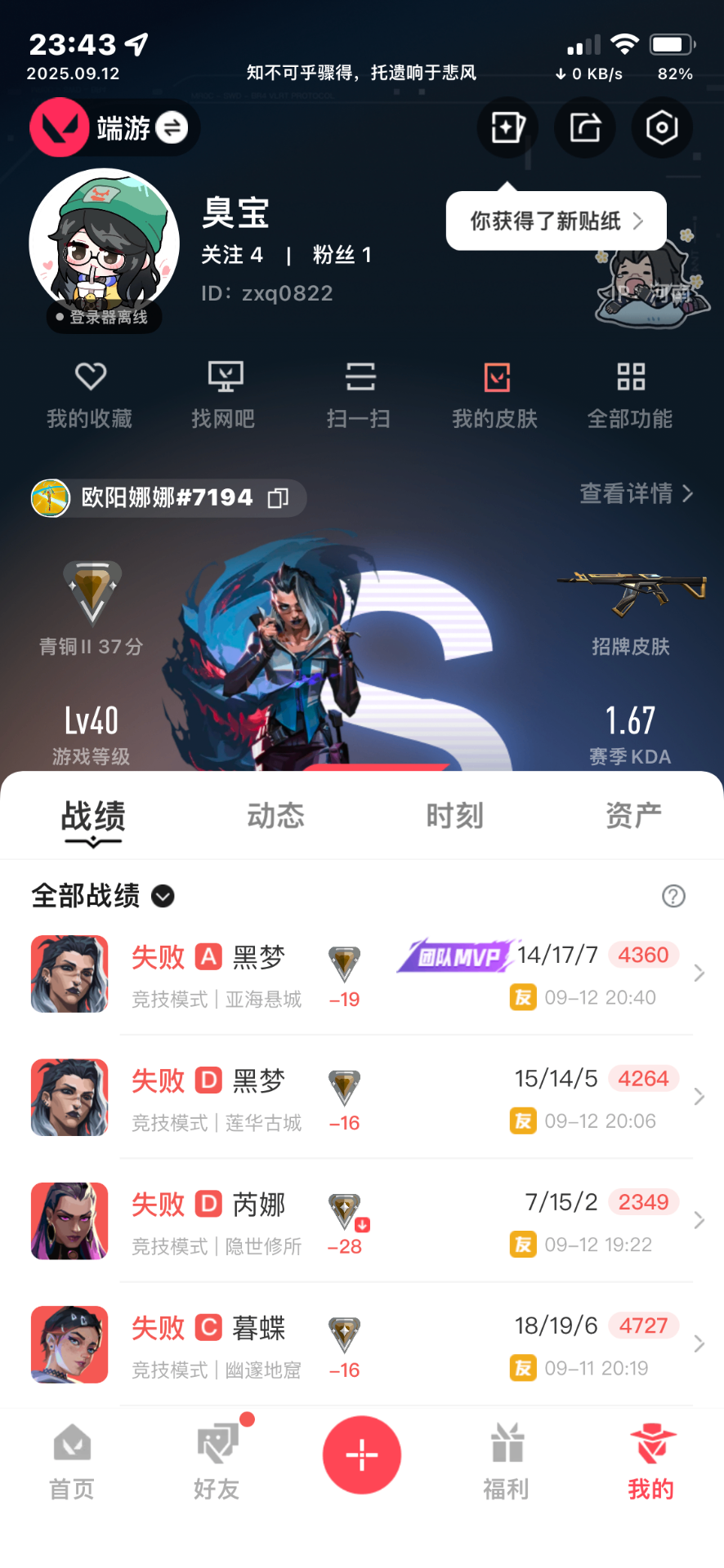
Task: Tap the 你获得了新贴纸 notification
Action: click(x=556, y=220)
